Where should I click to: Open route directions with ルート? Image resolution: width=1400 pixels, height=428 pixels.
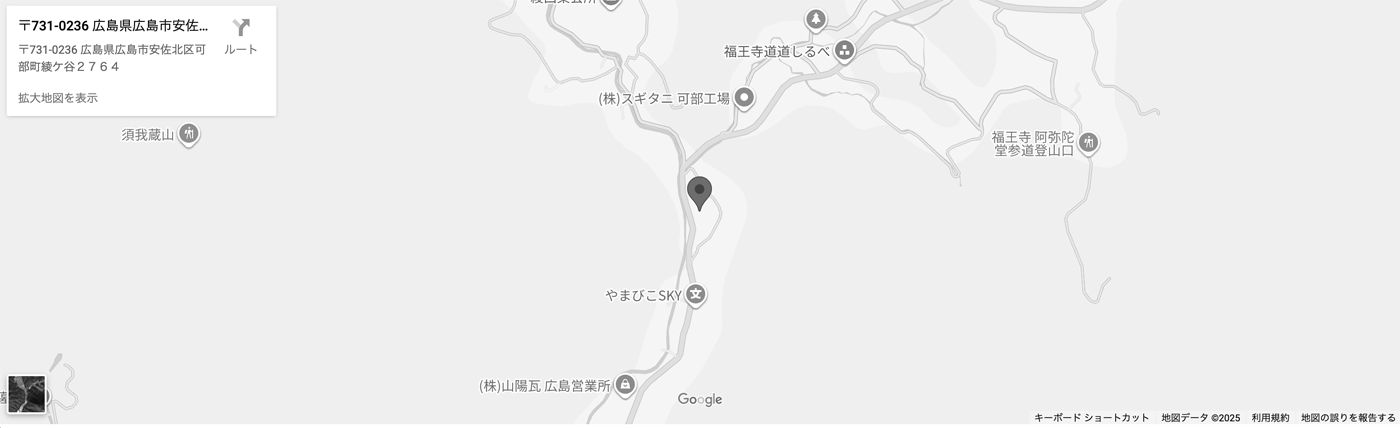click(x=240, y=36)
